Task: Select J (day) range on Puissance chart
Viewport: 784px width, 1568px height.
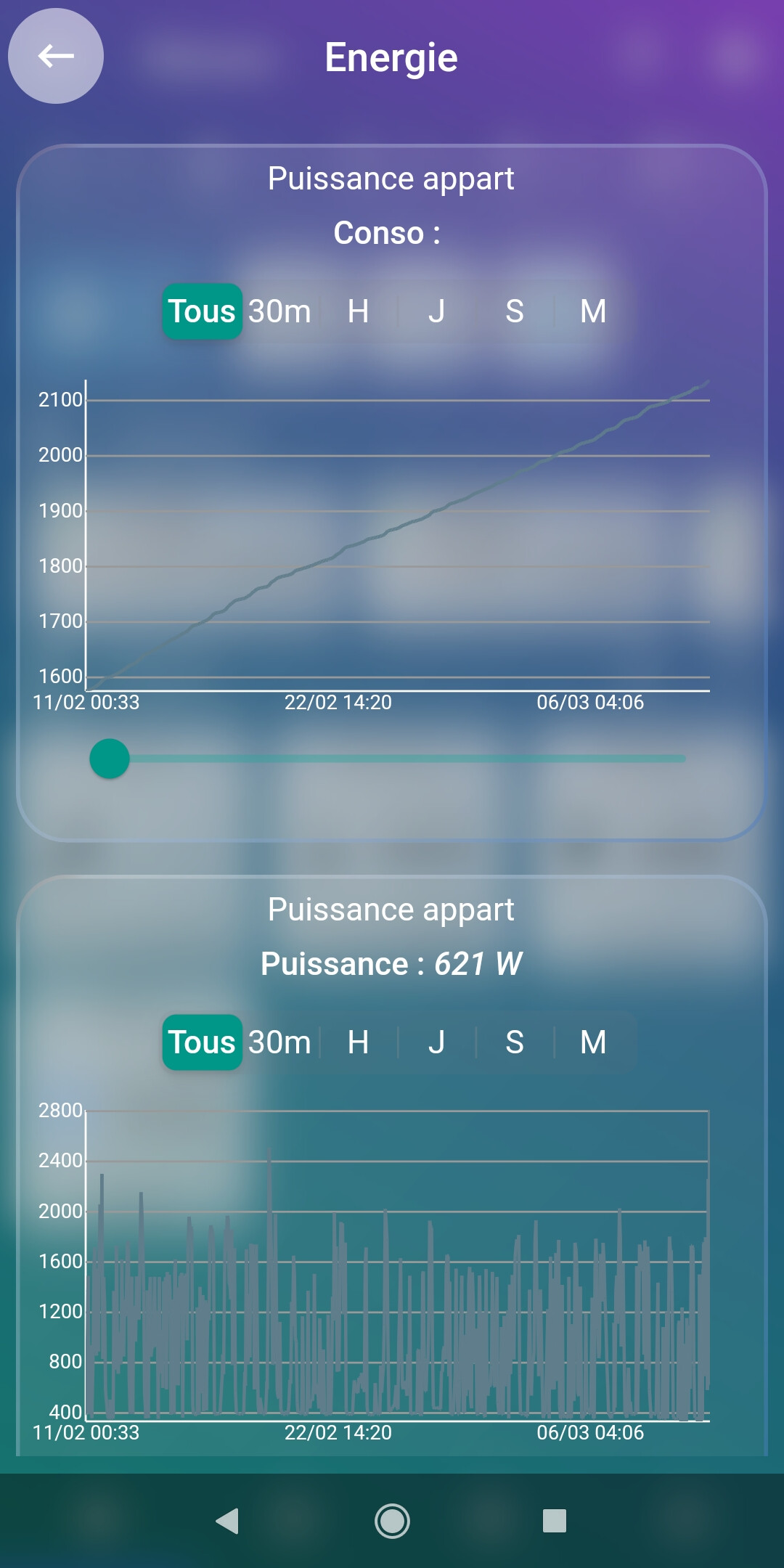Action: (436, 1042)
